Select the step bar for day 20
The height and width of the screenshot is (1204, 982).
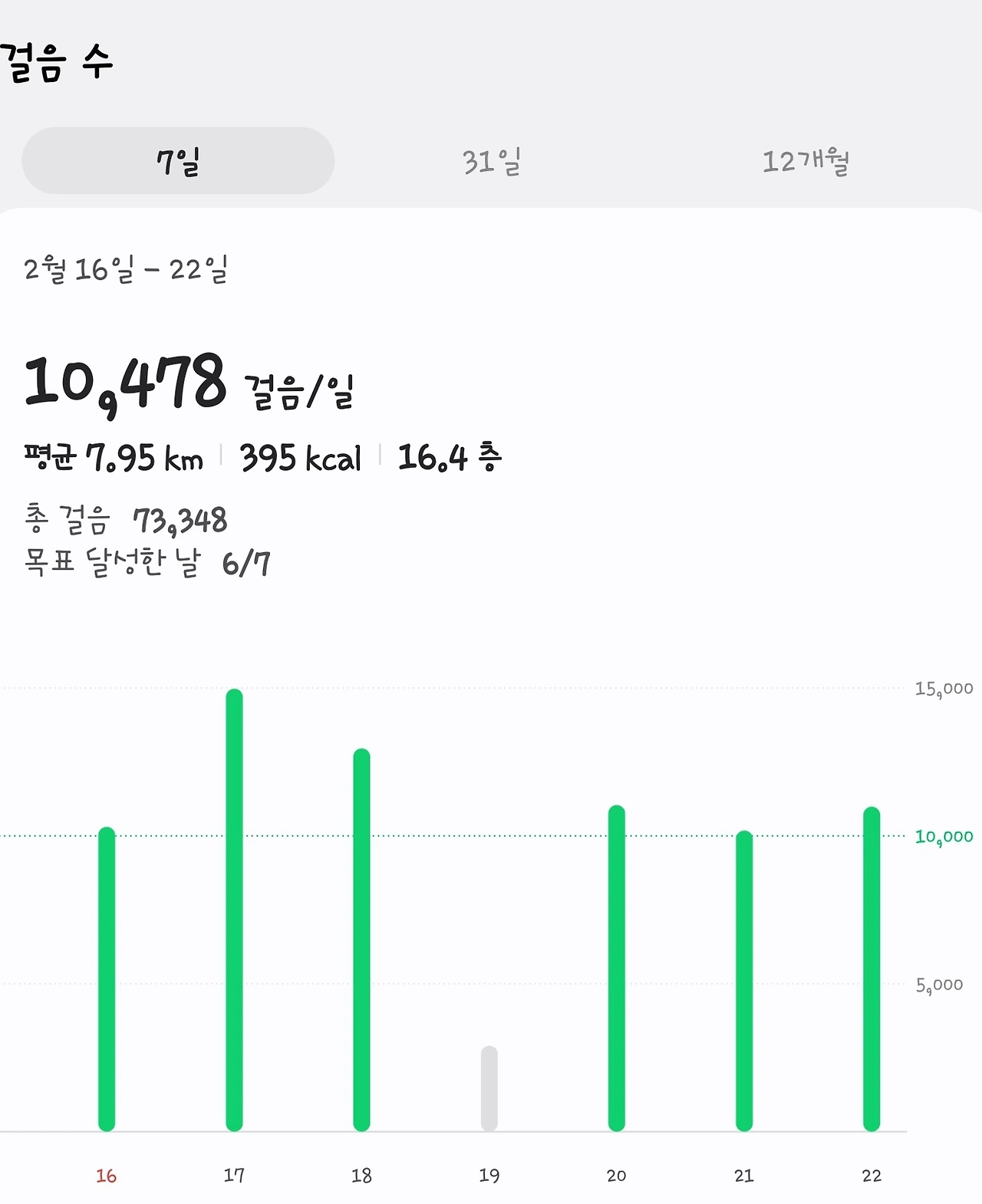(616, 968)
